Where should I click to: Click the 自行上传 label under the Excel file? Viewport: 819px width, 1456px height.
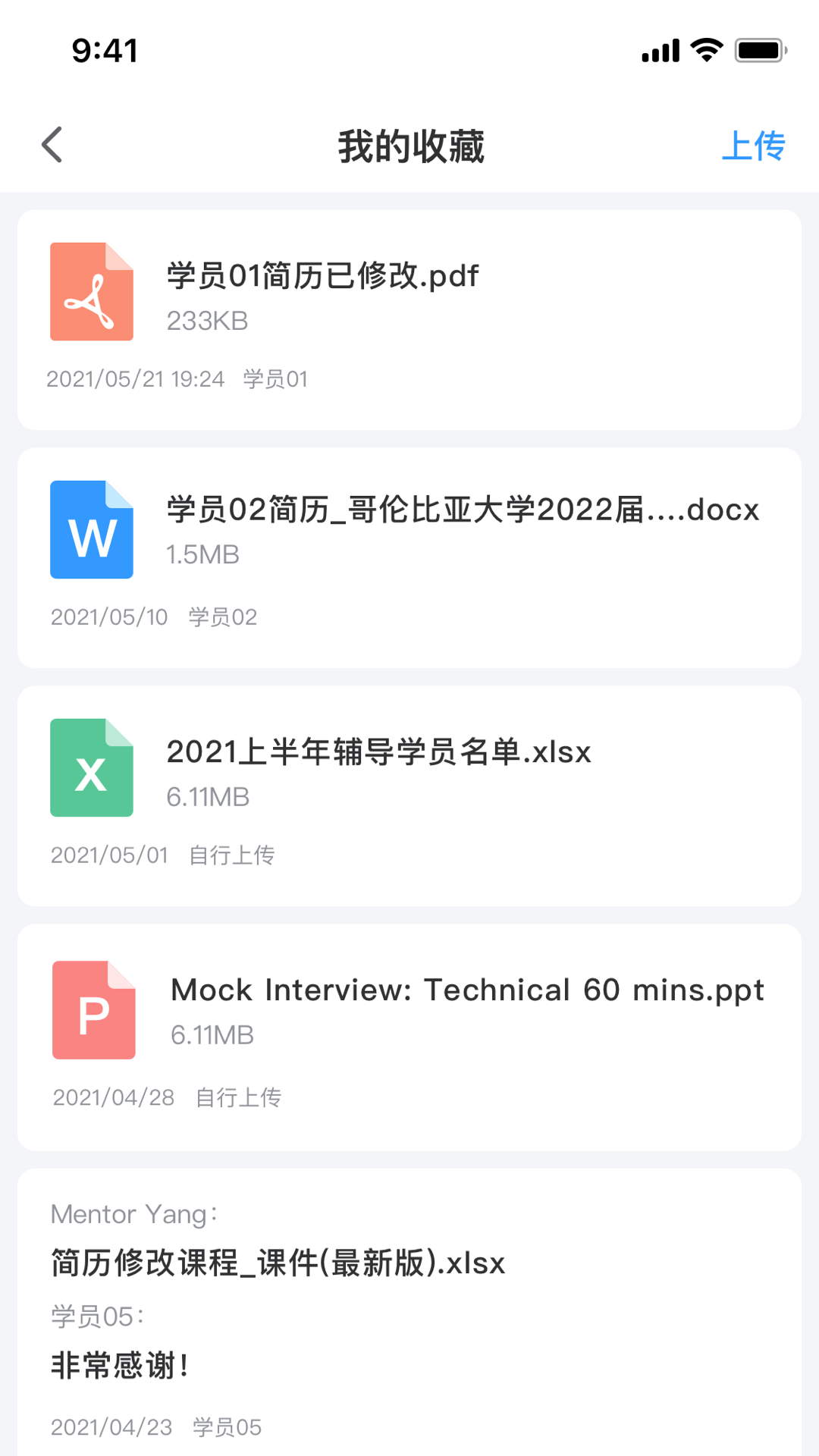(232, 855)
